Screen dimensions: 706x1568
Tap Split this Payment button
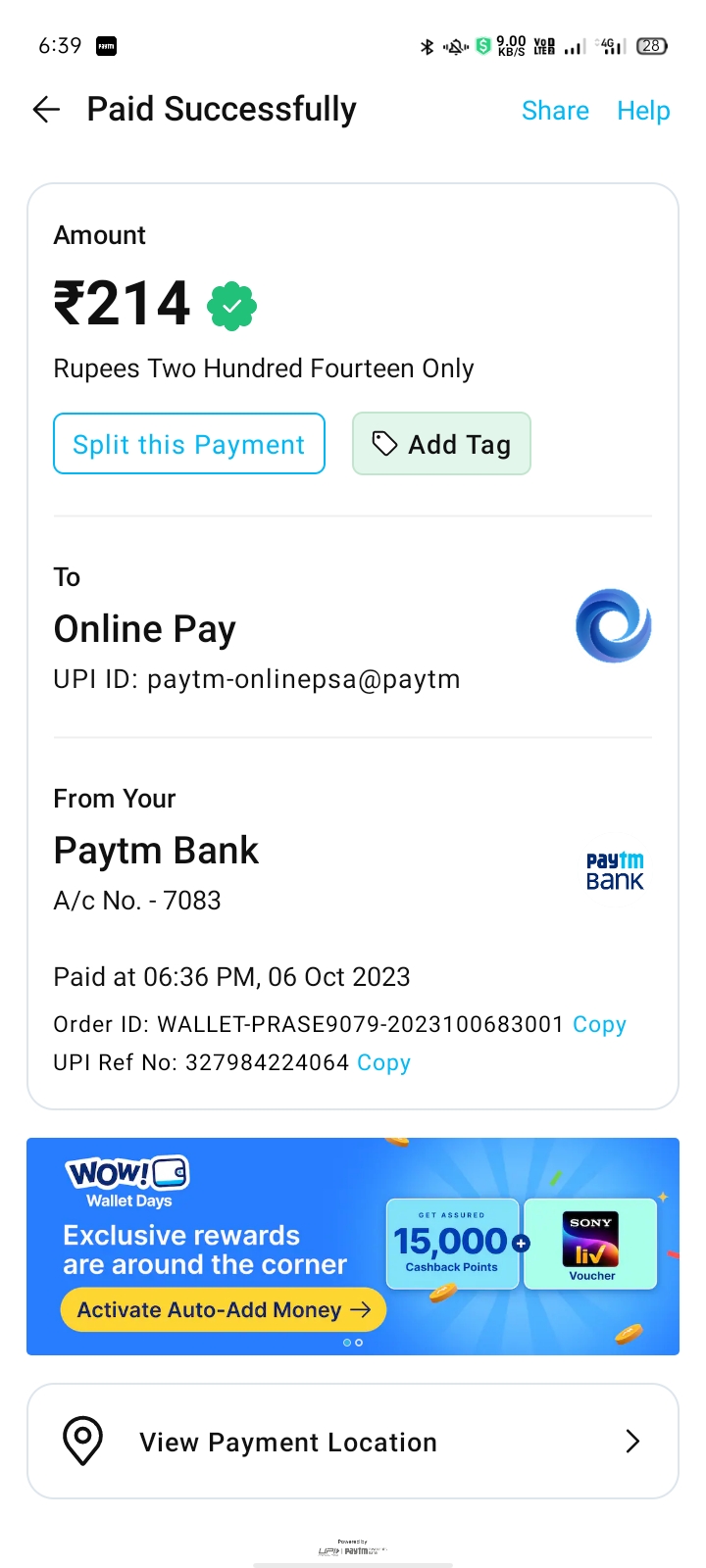pos(189,444)
